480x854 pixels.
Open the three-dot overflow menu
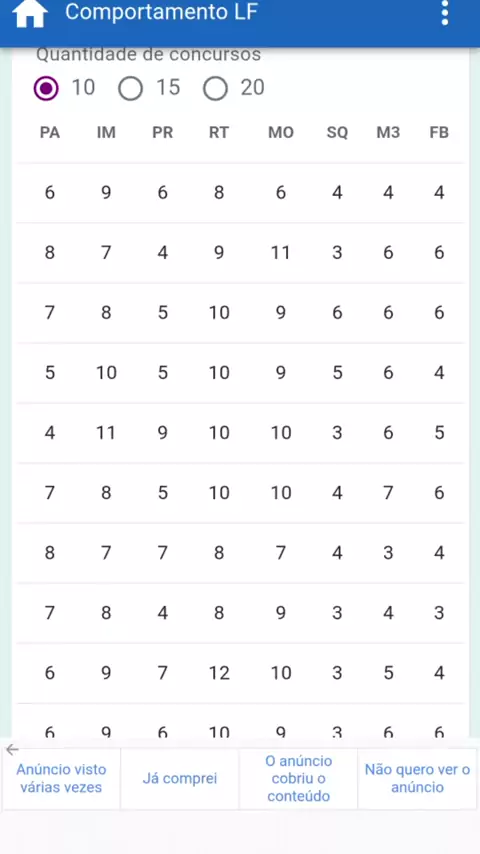tap(445, 13)
